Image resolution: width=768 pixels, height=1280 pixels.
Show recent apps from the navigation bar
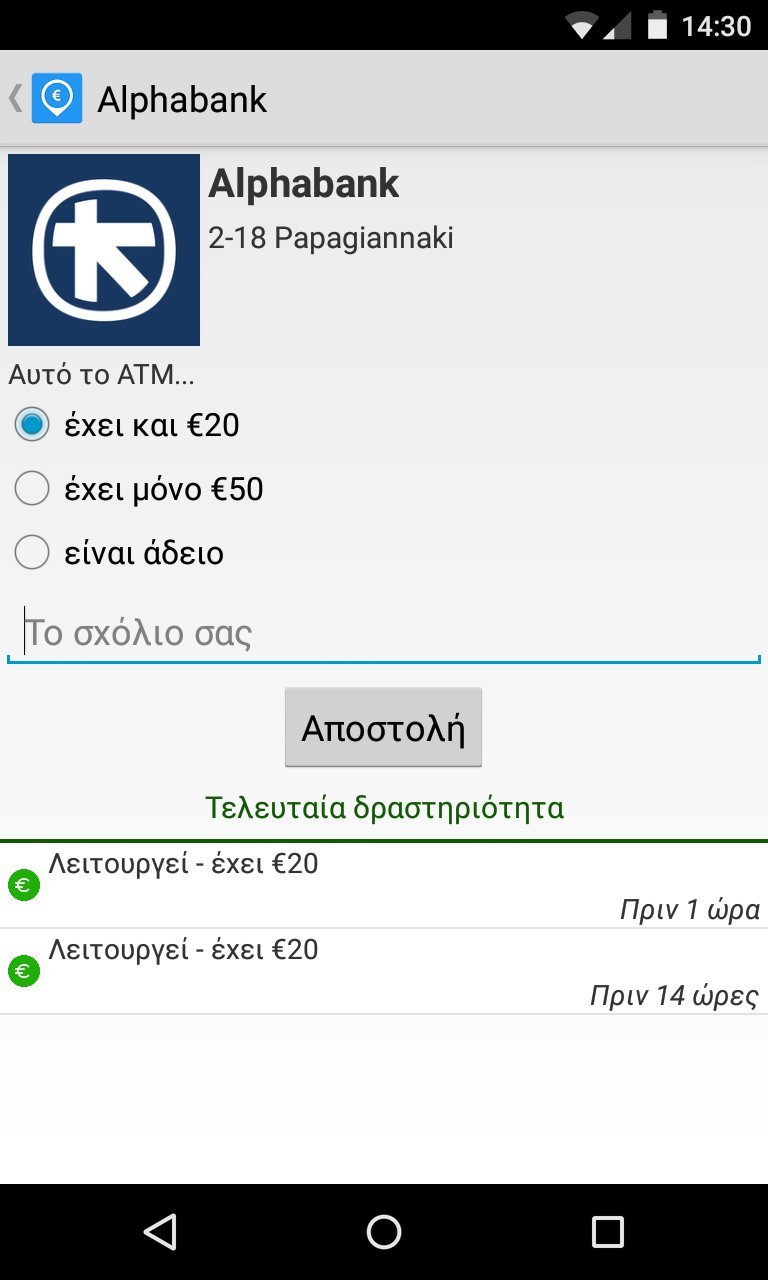[607, 1232]
